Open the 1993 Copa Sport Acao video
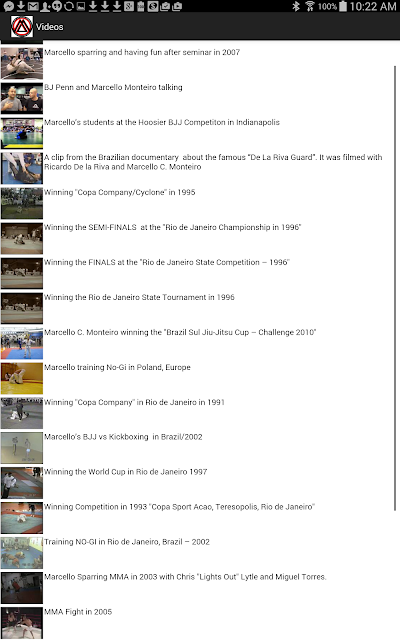400x640 pixels. (197, 518)
